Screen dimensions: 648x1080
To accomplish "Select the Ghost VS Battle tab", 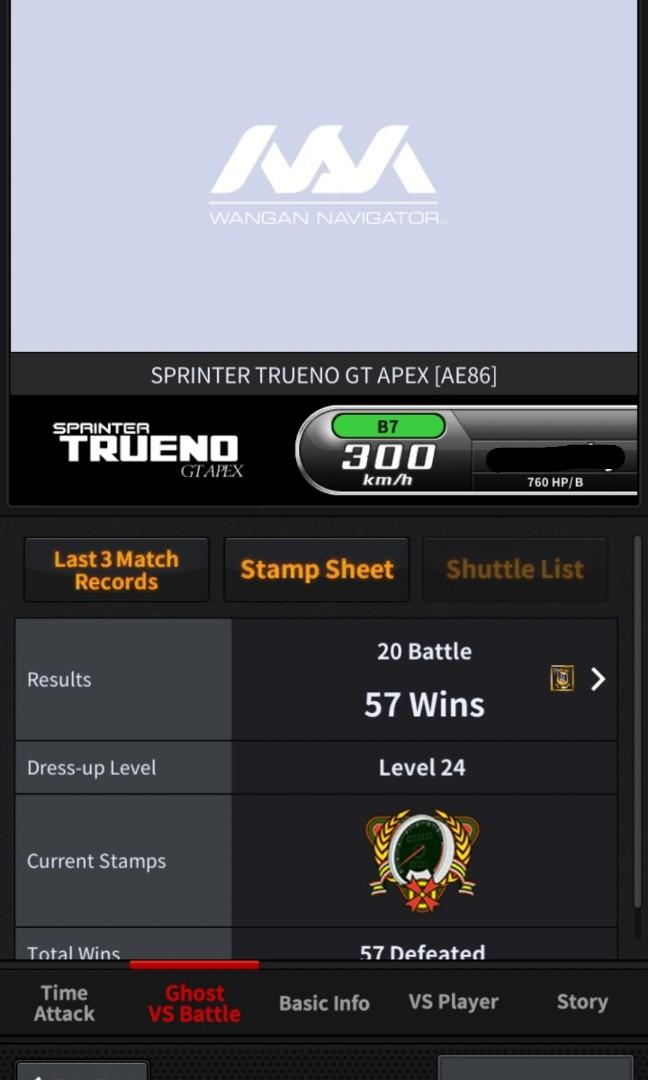I will point(194,1002).
